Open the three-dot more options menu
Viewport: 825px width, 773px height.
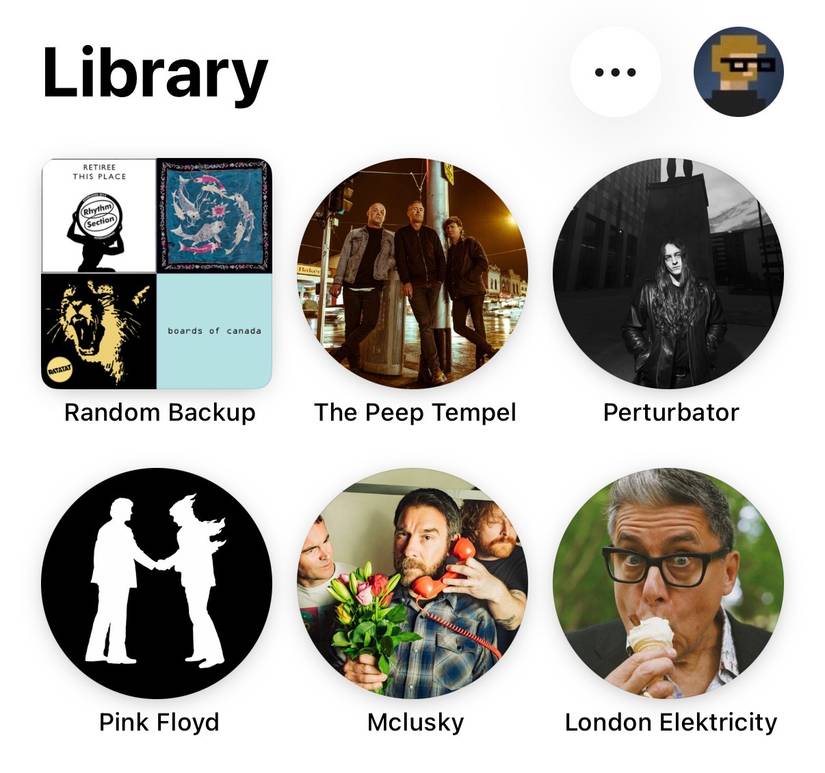615,72
